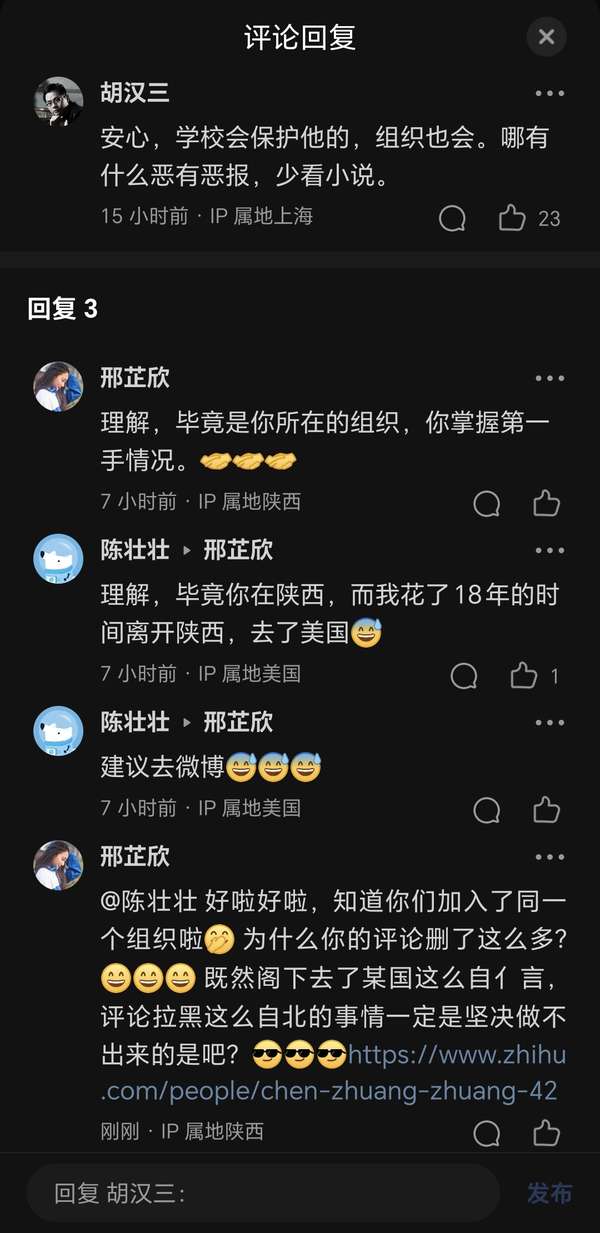Like 胡汉三's comment with 23 likes
Image resolution: width=600 pixels, height=1233 pixels.
pos(512,217)
